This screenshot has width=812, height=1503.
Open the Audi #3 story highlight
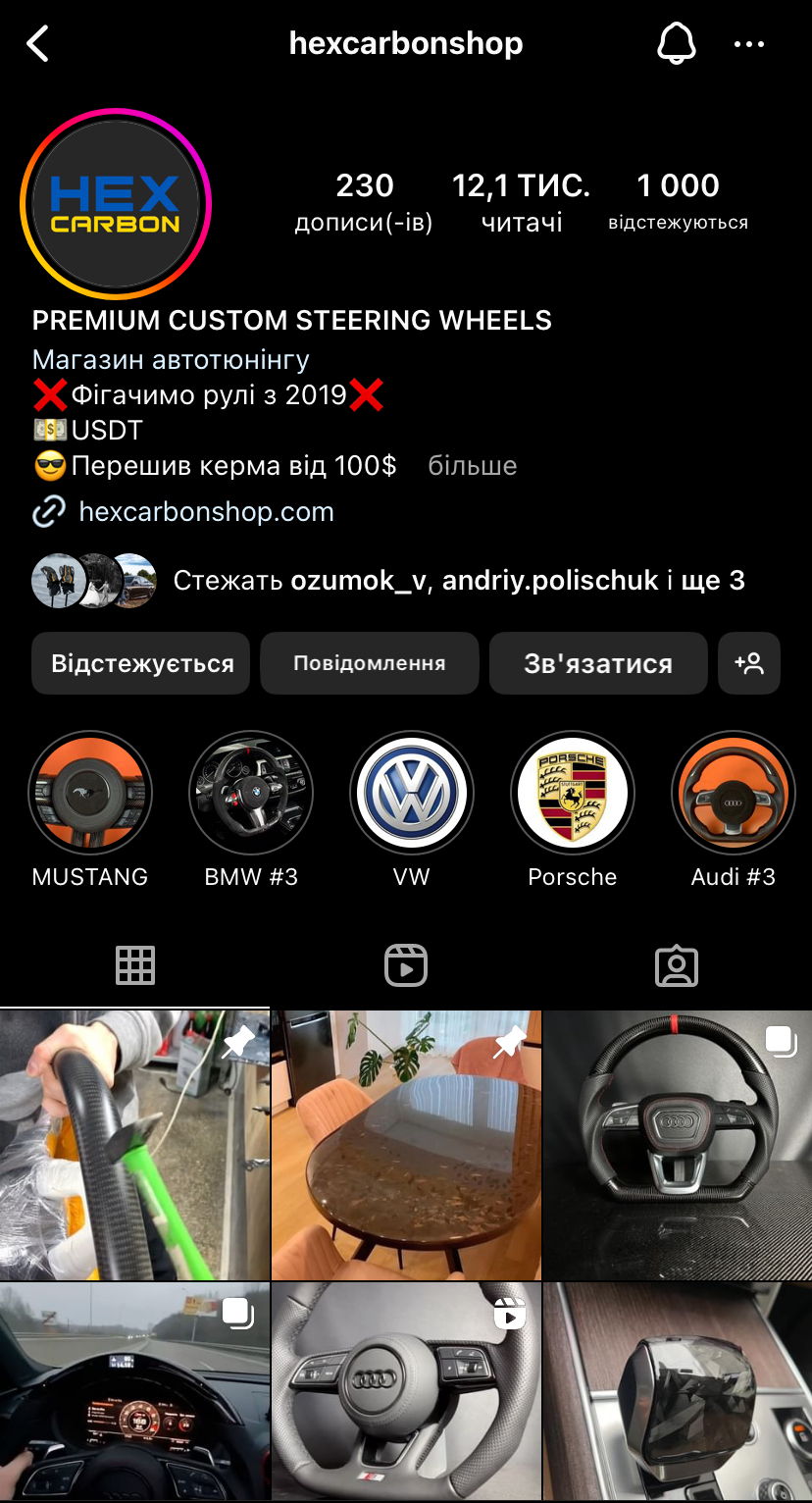tap(733, 793)
